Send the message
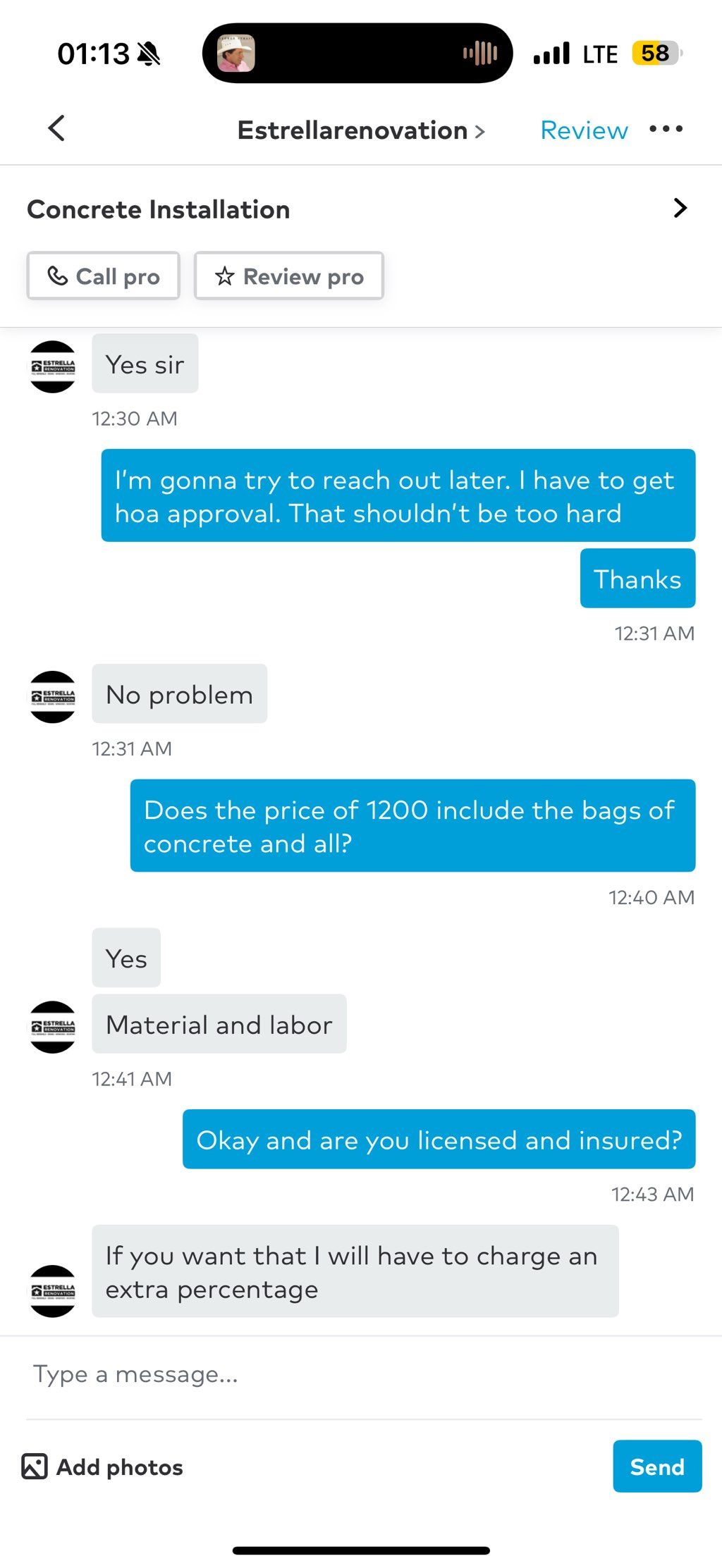Screen dimensions: 722x1568 [656, 1467]
